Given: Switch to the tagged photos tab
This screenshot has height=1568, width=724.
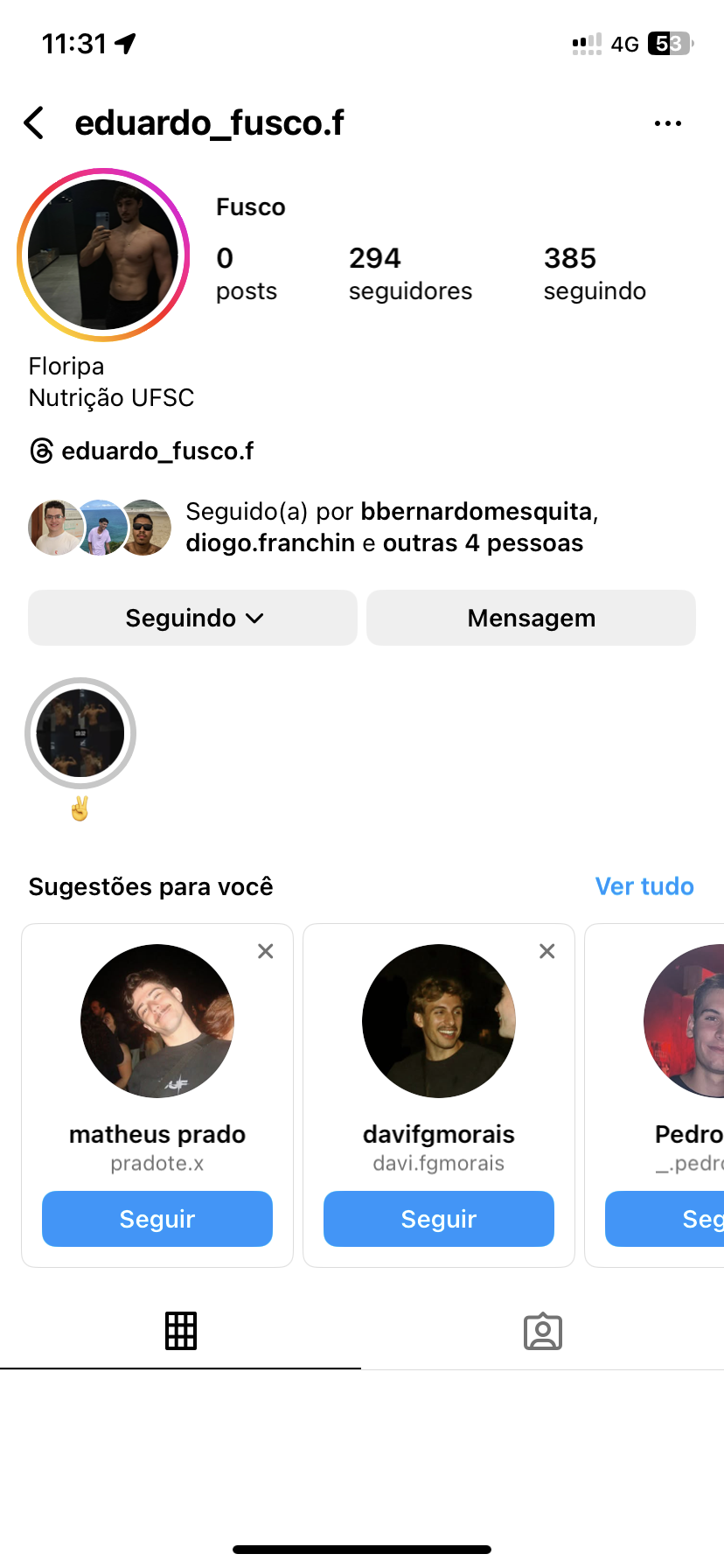Looking at the screenshot, I should point(542,1331).
